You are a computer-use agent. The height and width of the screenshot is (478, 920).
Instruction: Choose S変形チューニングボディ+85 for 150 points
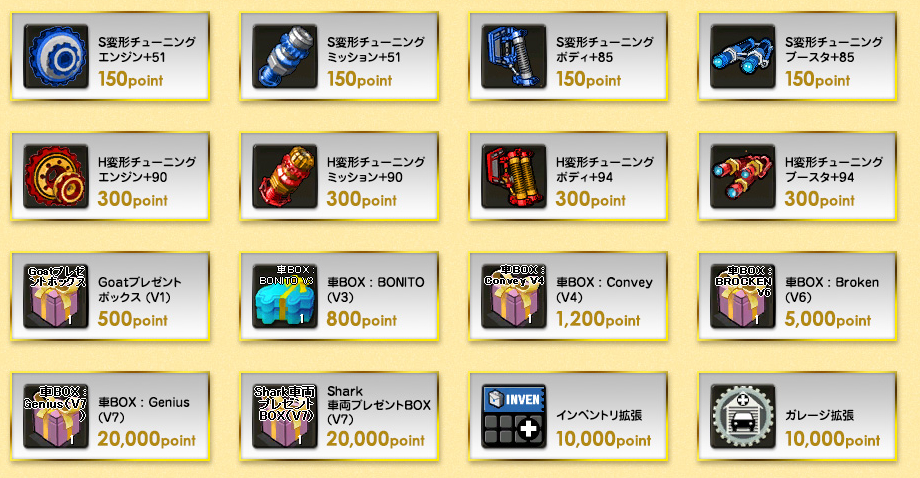click(568, 58)
